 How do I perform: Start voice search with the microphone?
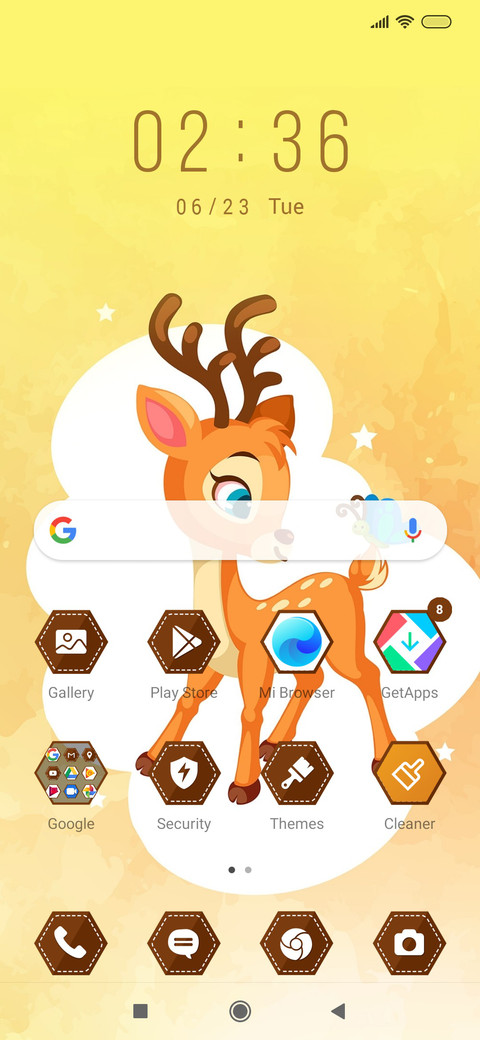tap(412, 530)
